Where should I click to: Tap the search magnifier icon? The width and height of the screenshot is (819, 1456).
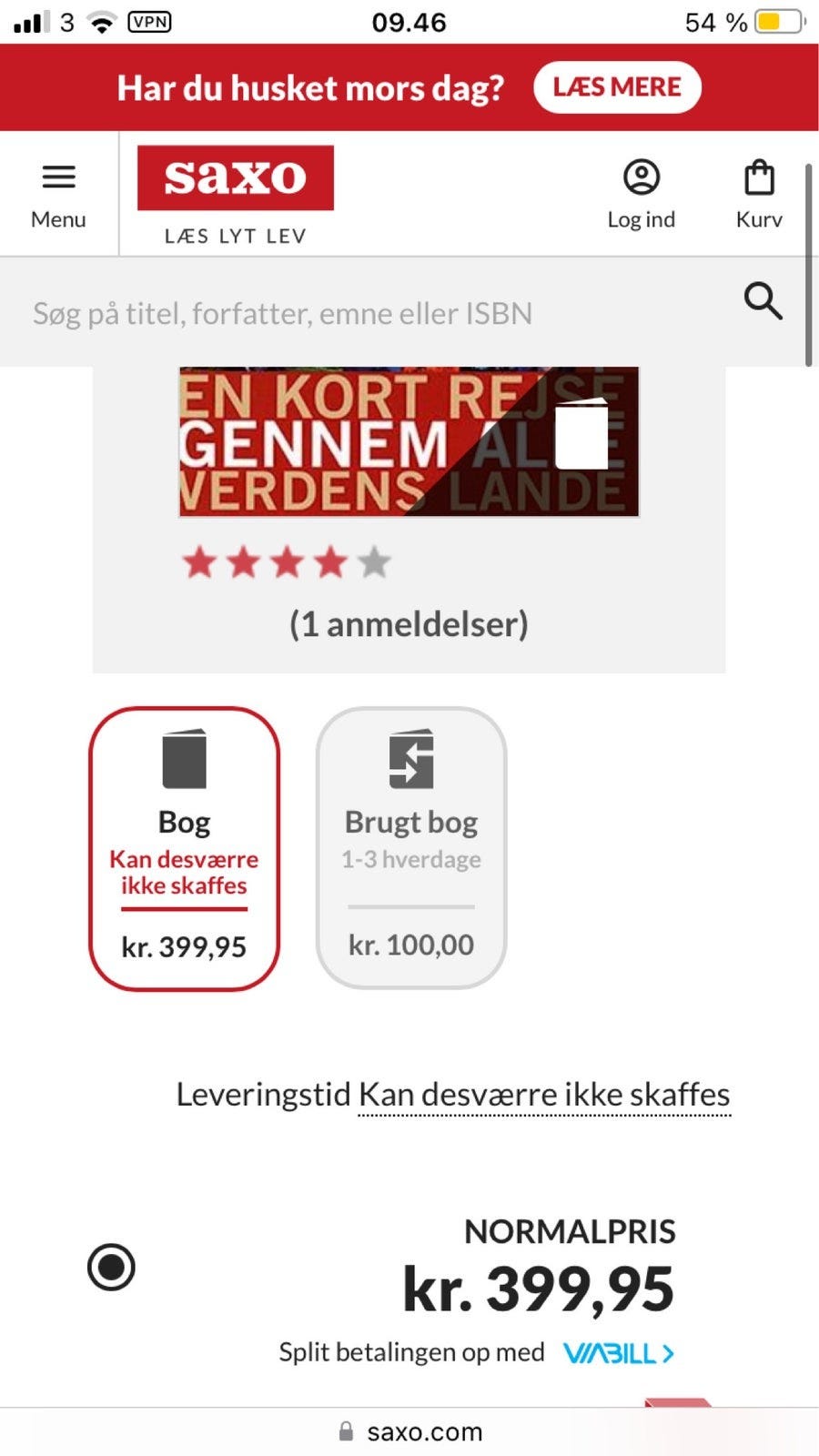(763, 302)
